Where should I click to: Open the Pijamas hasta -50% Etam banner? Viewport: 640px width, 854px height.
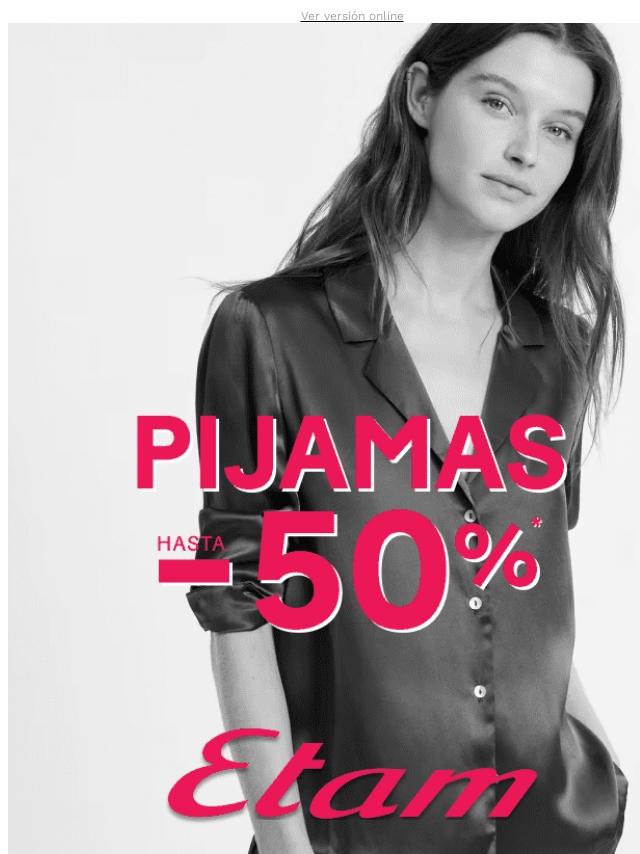point(324,438)
